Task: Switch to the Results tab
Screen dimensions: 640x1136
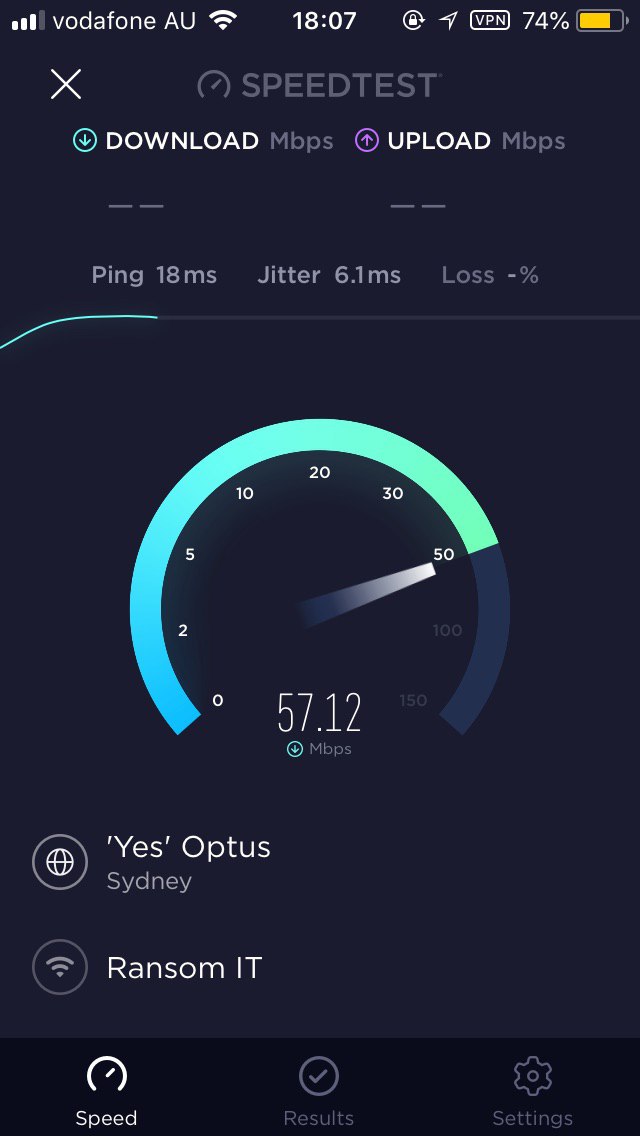Action: click(x=318, y=1092)
